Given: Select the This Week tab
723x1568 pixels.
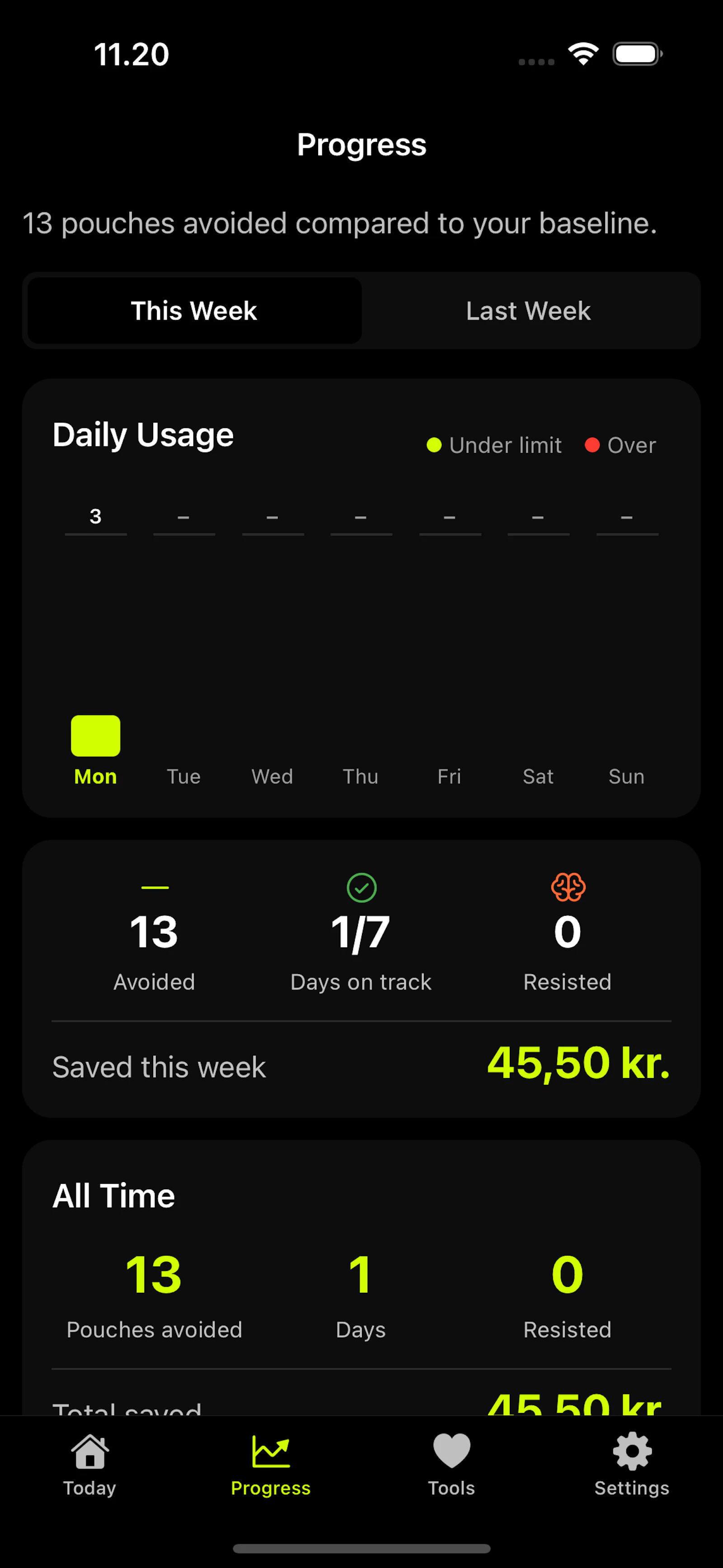Looking at the screenshot, I should [193, 311].
